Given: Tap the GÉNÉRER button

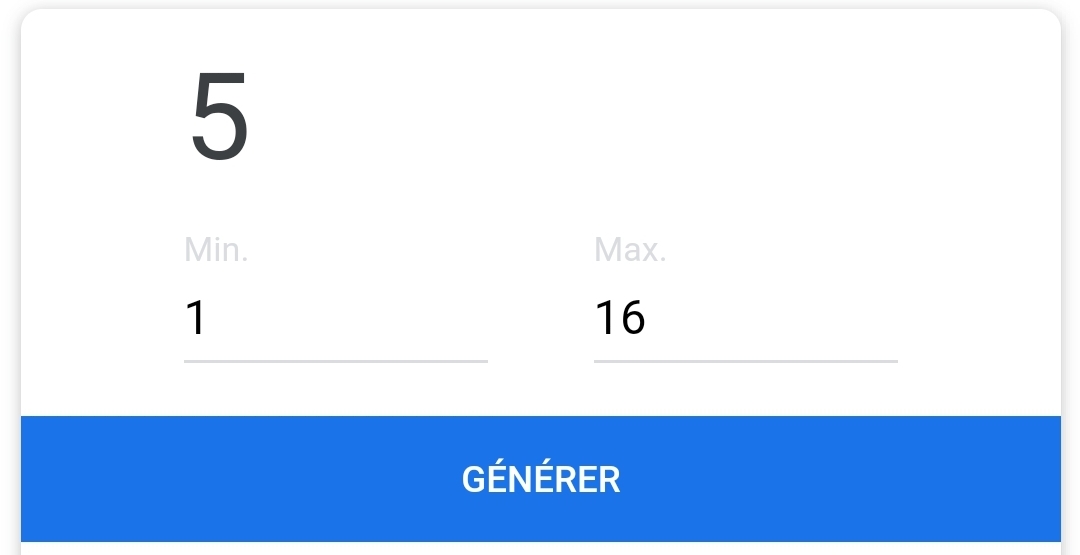Looking at the screenshot, I should click(x=540, y=479).
